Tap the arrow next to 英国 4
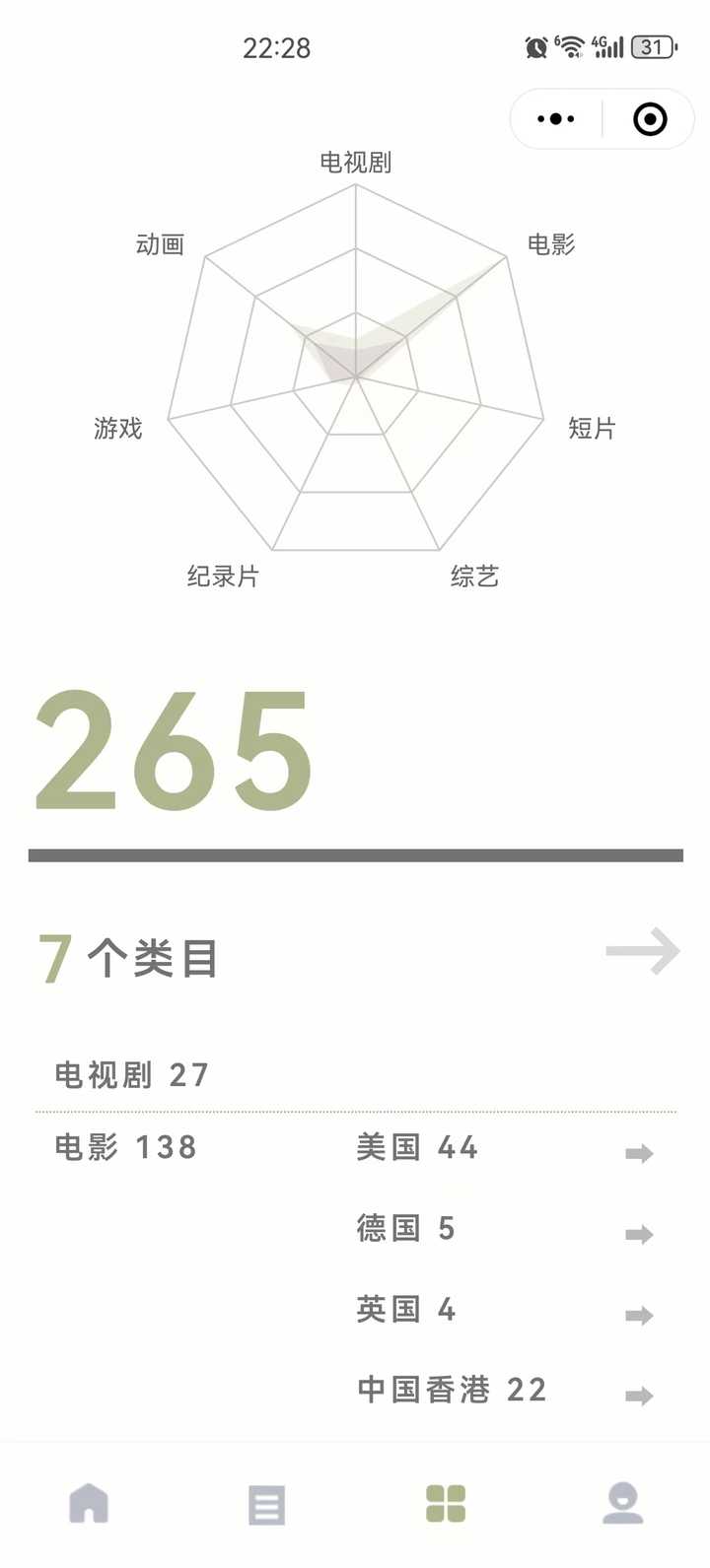Screen dimensions: 710x1568 639,1315
